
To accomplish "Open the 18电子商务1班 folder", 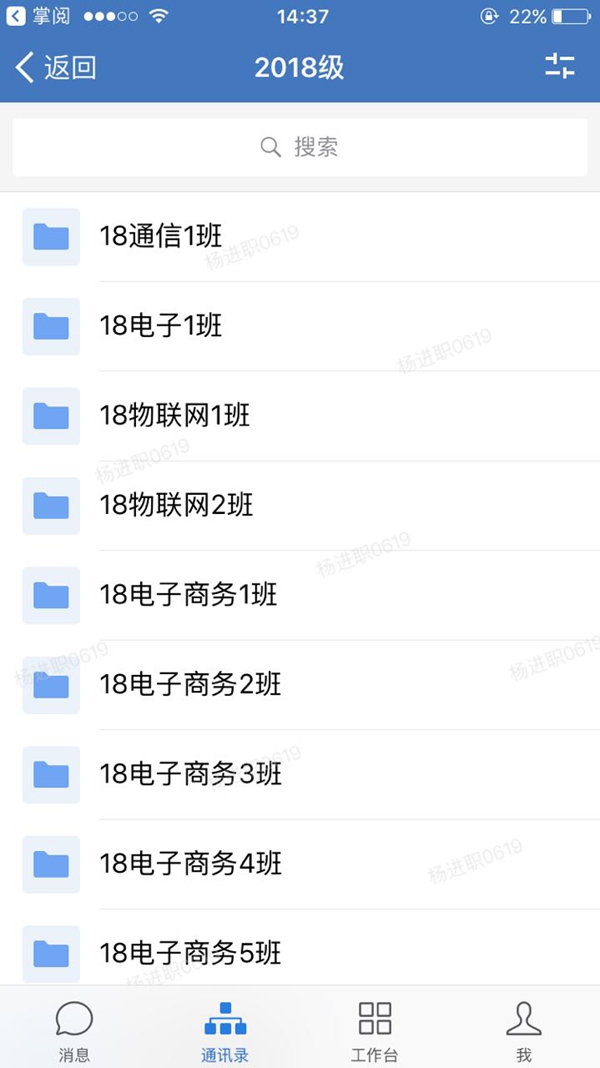I will 300,595.
